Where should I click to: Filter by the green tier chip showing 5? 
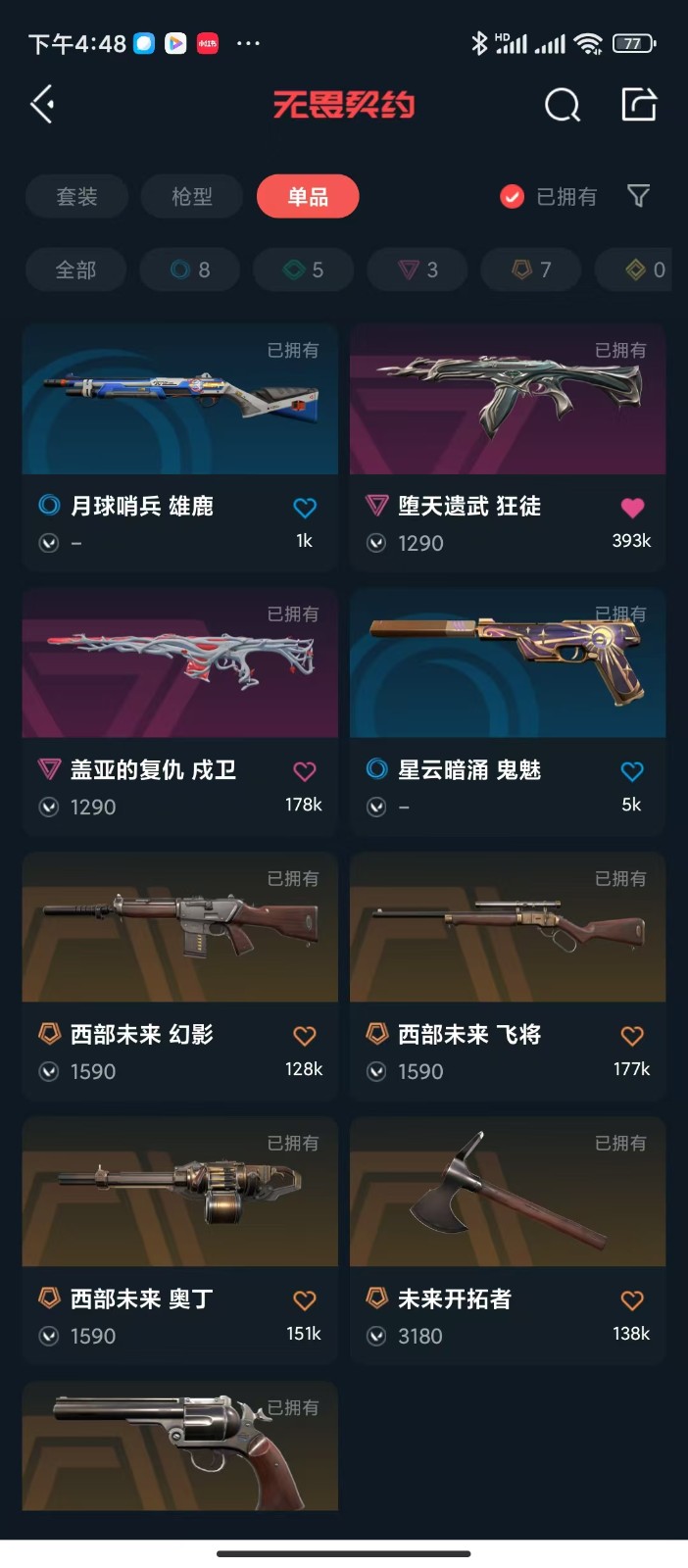point(304,269)
